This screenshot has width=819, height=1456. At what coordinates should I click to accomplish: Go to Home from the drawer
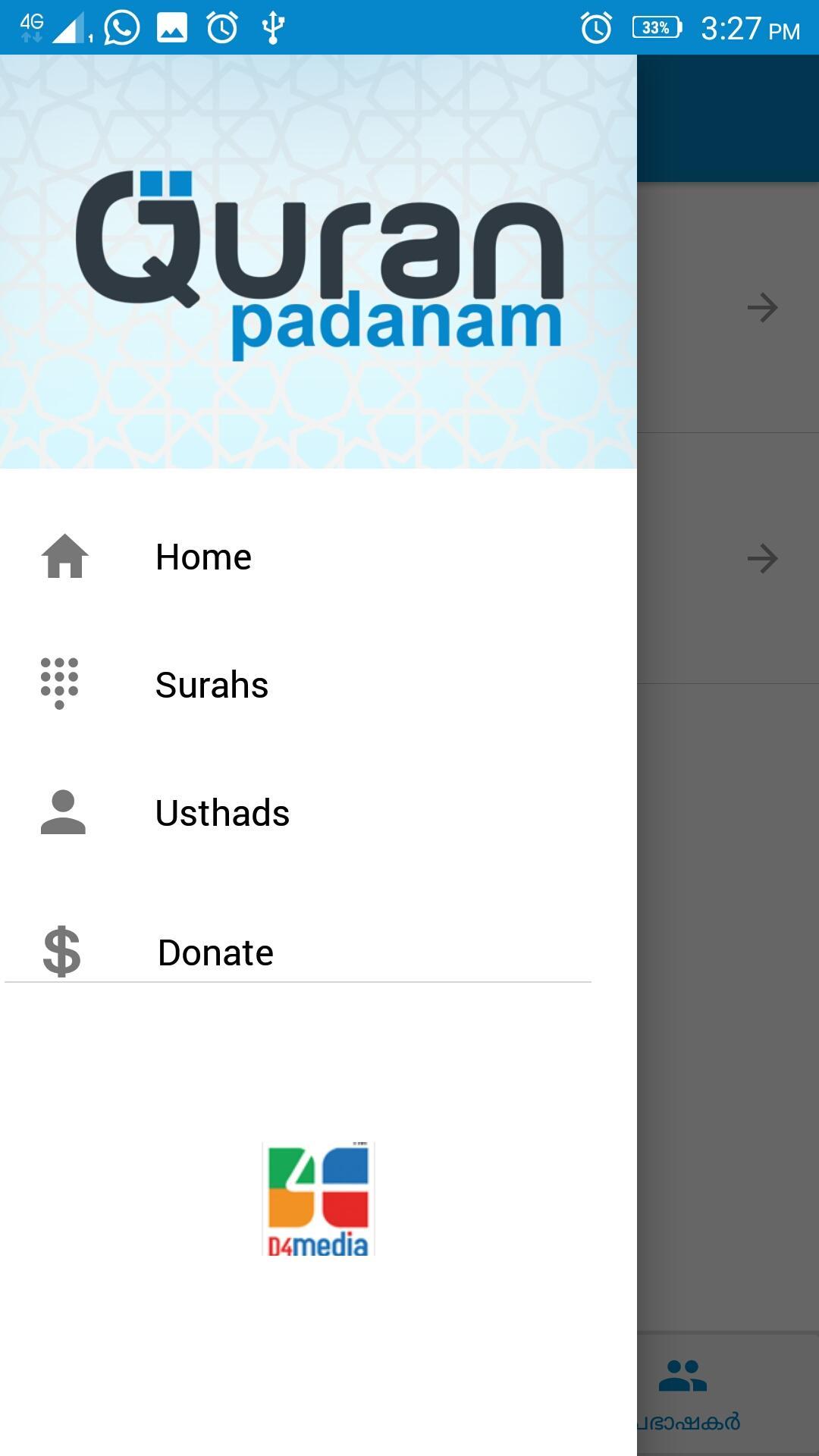[x=203, y=557]
